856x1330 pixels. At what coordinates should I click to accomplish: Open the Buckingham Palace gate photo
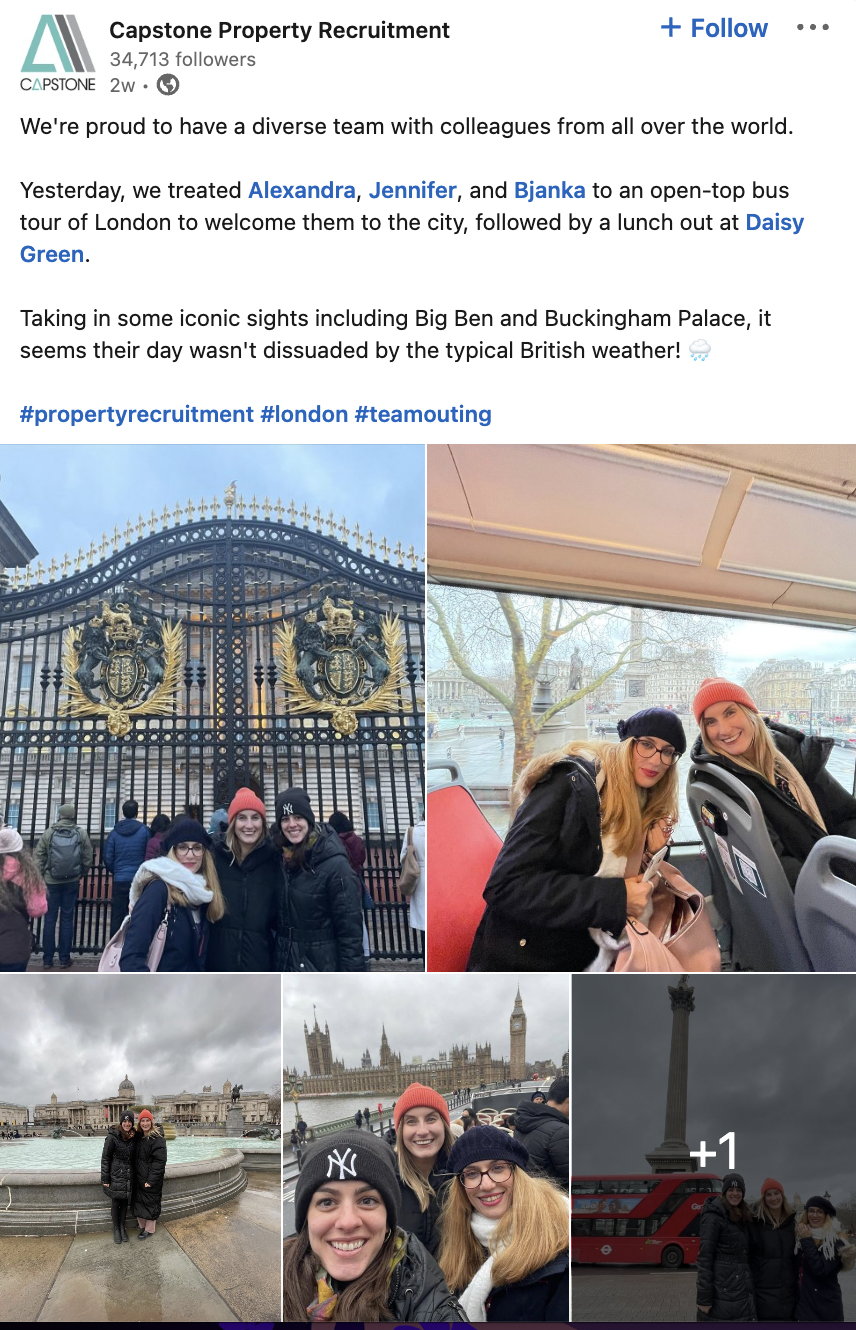coord(212,707)
